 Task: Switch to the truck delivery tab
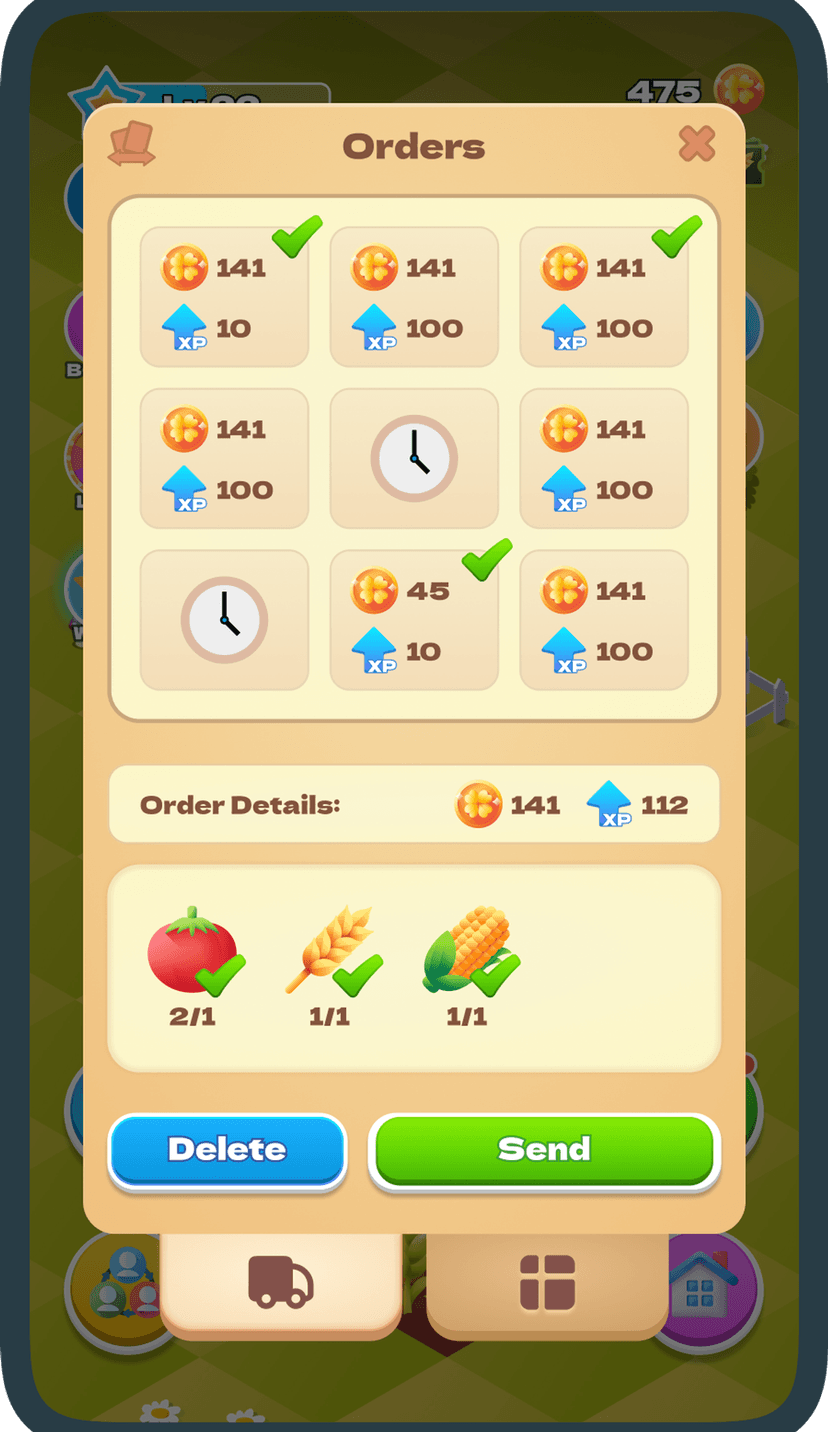coord(280,1282)
